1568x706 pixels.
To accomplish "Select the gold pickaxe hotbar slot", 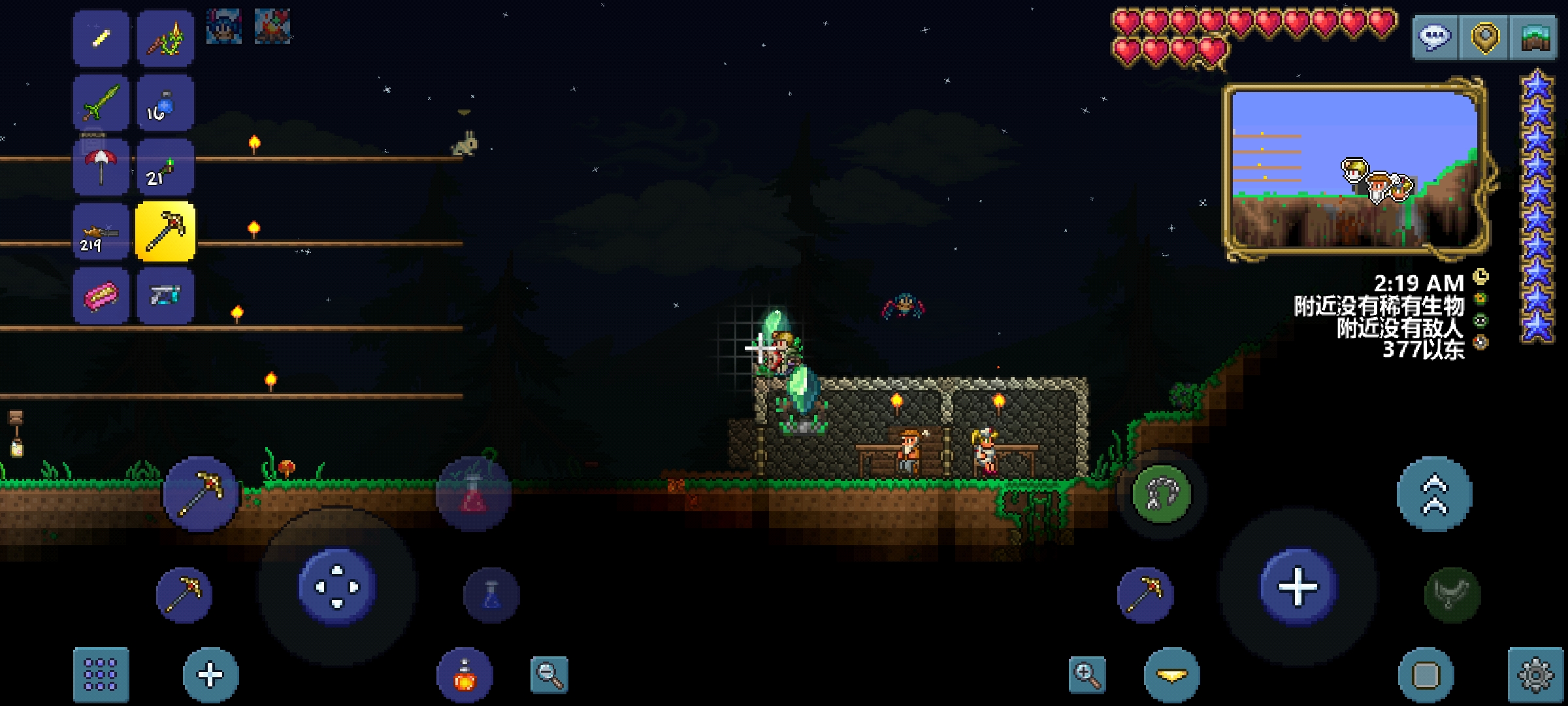I will tap(165, 231).
